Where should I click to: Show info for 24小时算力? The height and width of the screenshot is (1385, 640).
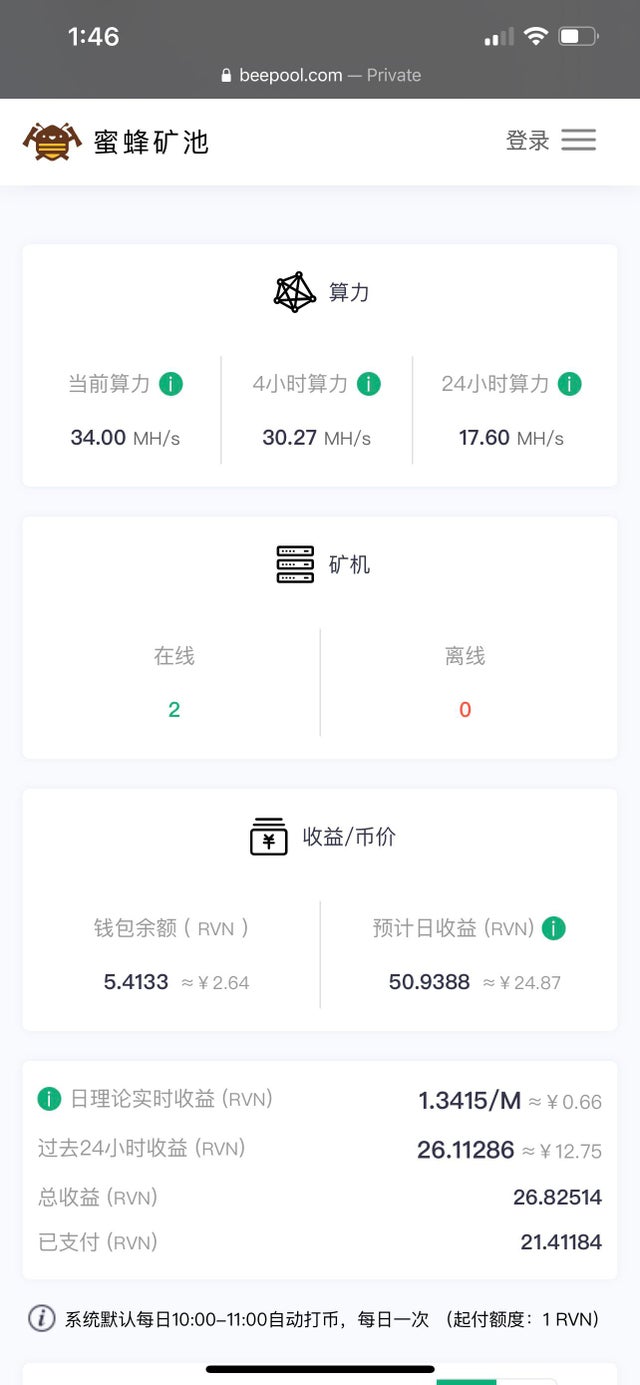(x=569, y=384)
